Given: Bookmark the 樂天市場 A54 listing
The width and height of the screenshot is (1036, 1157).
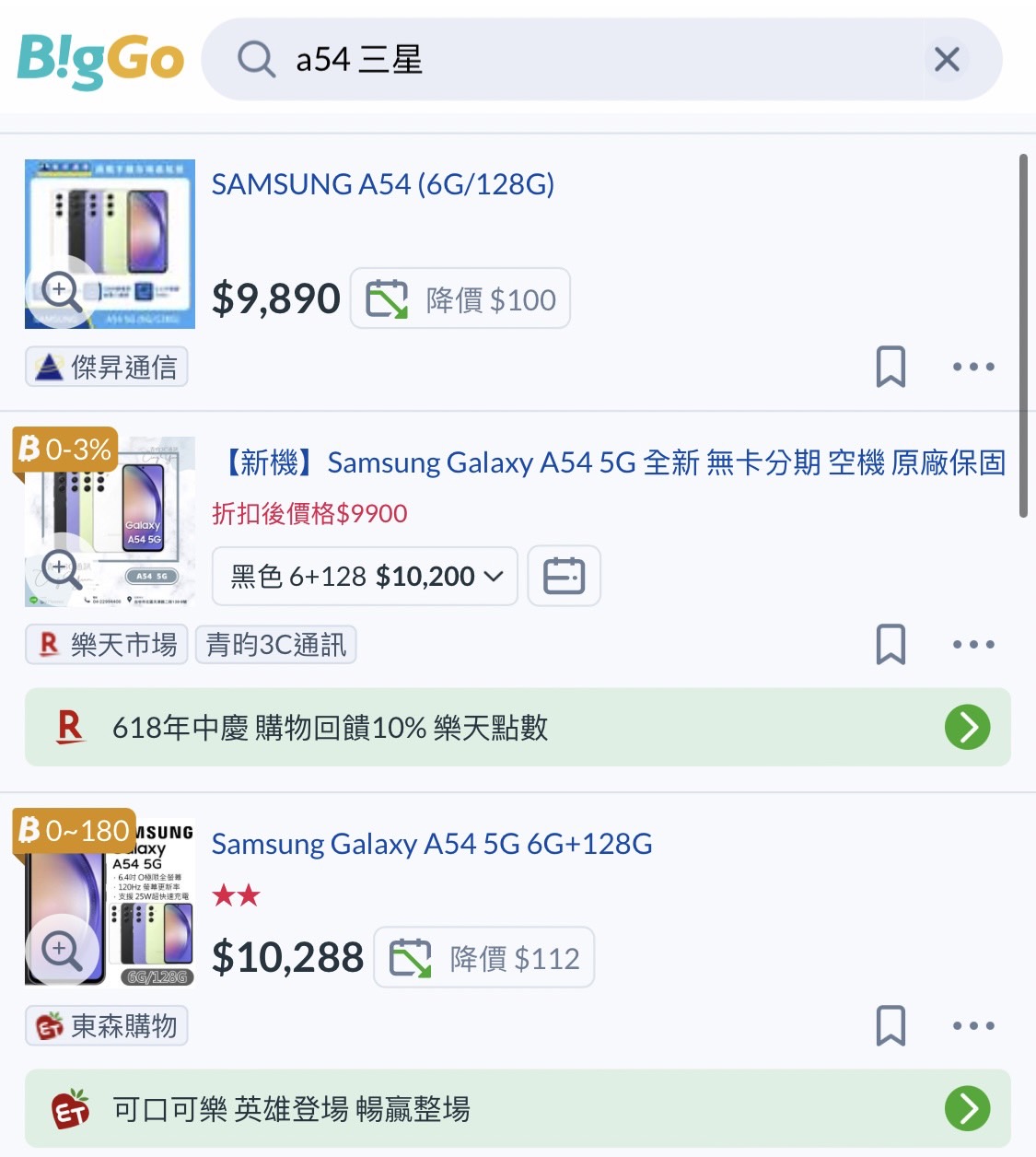Looking at the screenshot, I should [x=890, y=645].
